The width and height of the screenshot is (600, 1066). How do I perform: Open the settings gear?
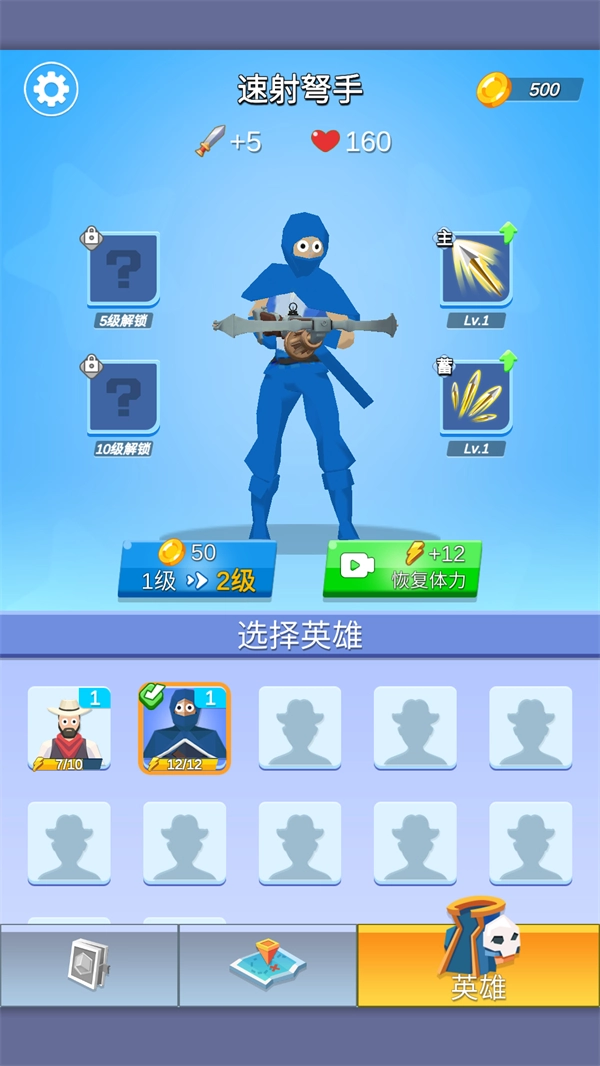tap(51, 90)
